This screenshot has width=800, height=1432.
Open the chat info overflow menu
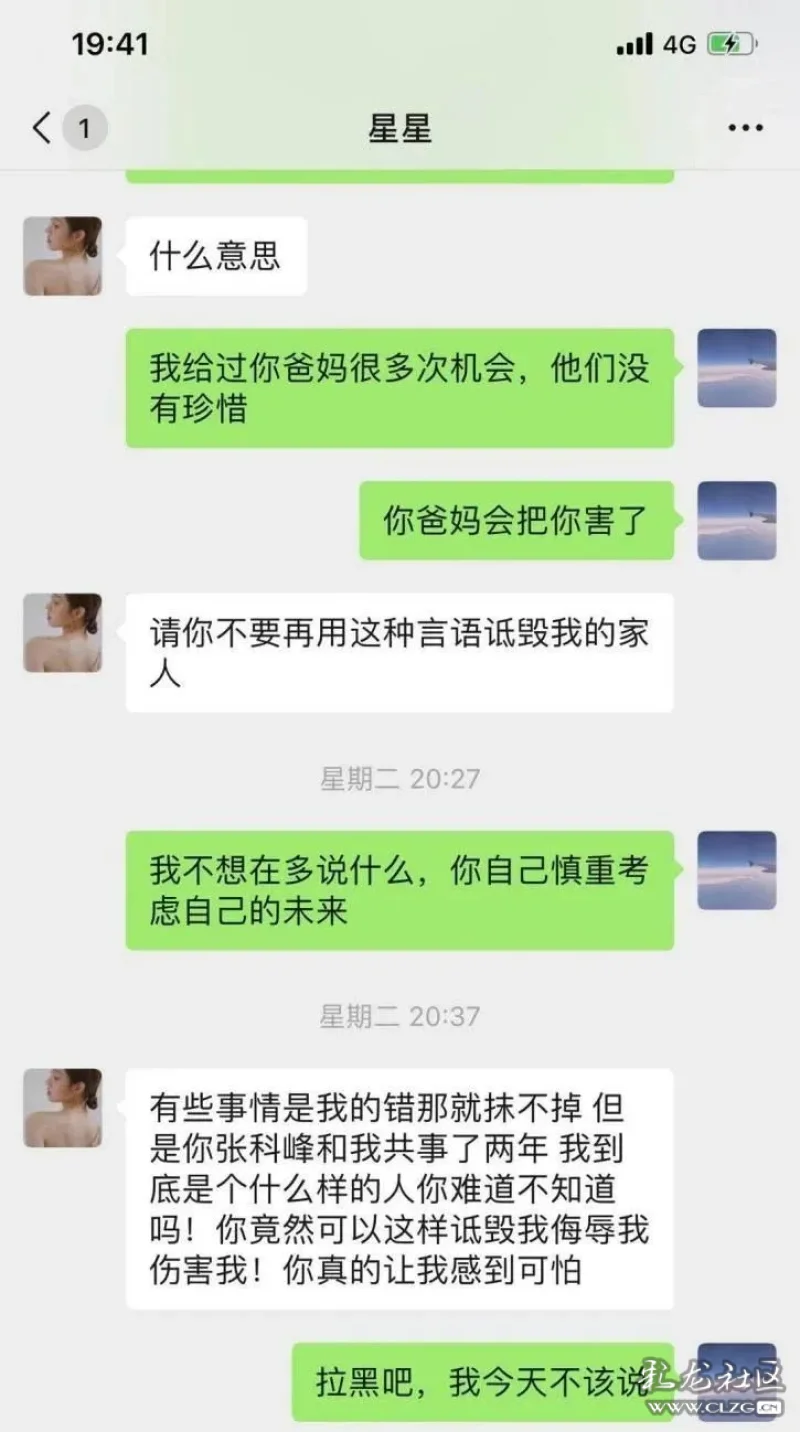[745, 128]
